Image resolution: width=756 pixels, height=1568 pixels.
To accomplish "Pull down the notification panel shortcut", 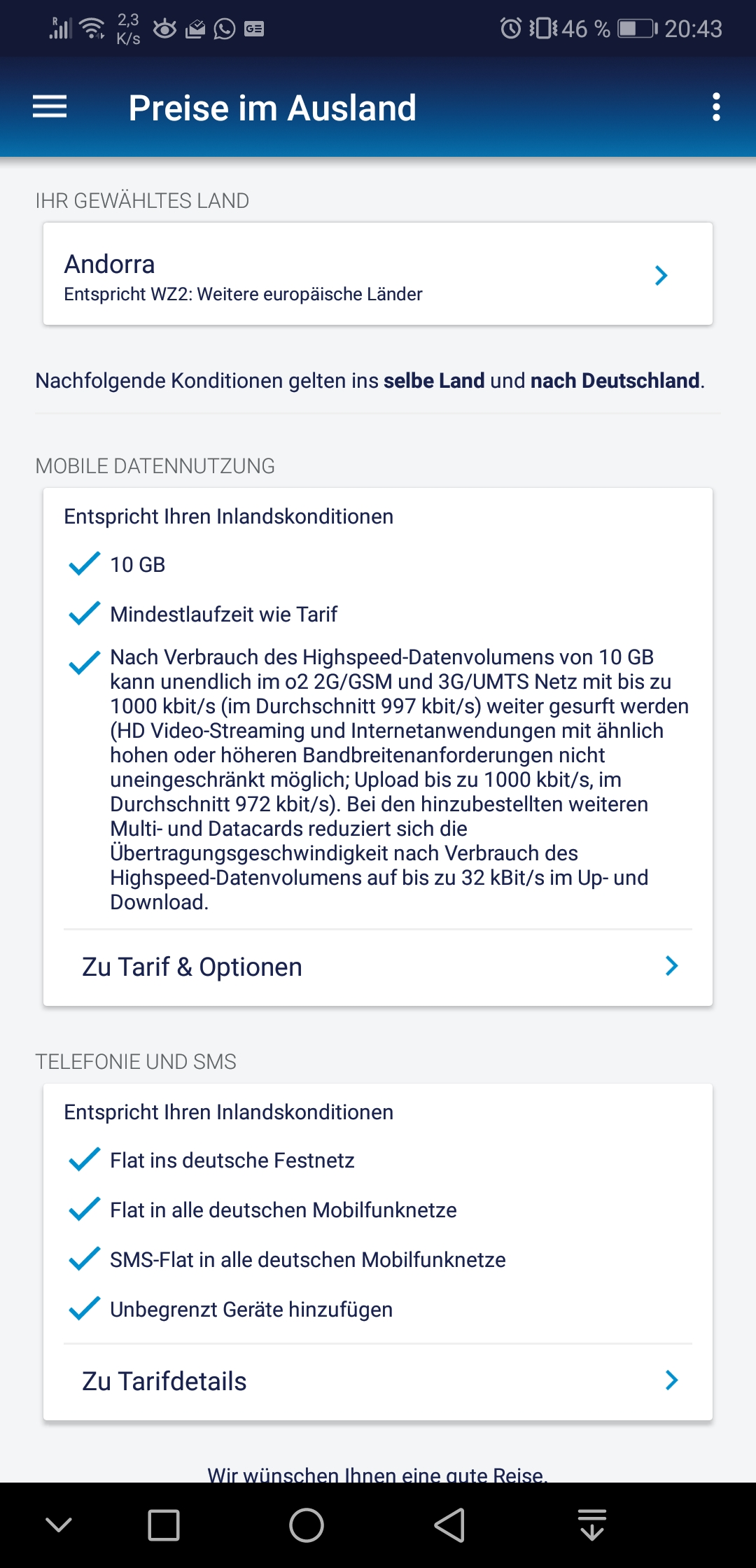I will click(592, 1525).
